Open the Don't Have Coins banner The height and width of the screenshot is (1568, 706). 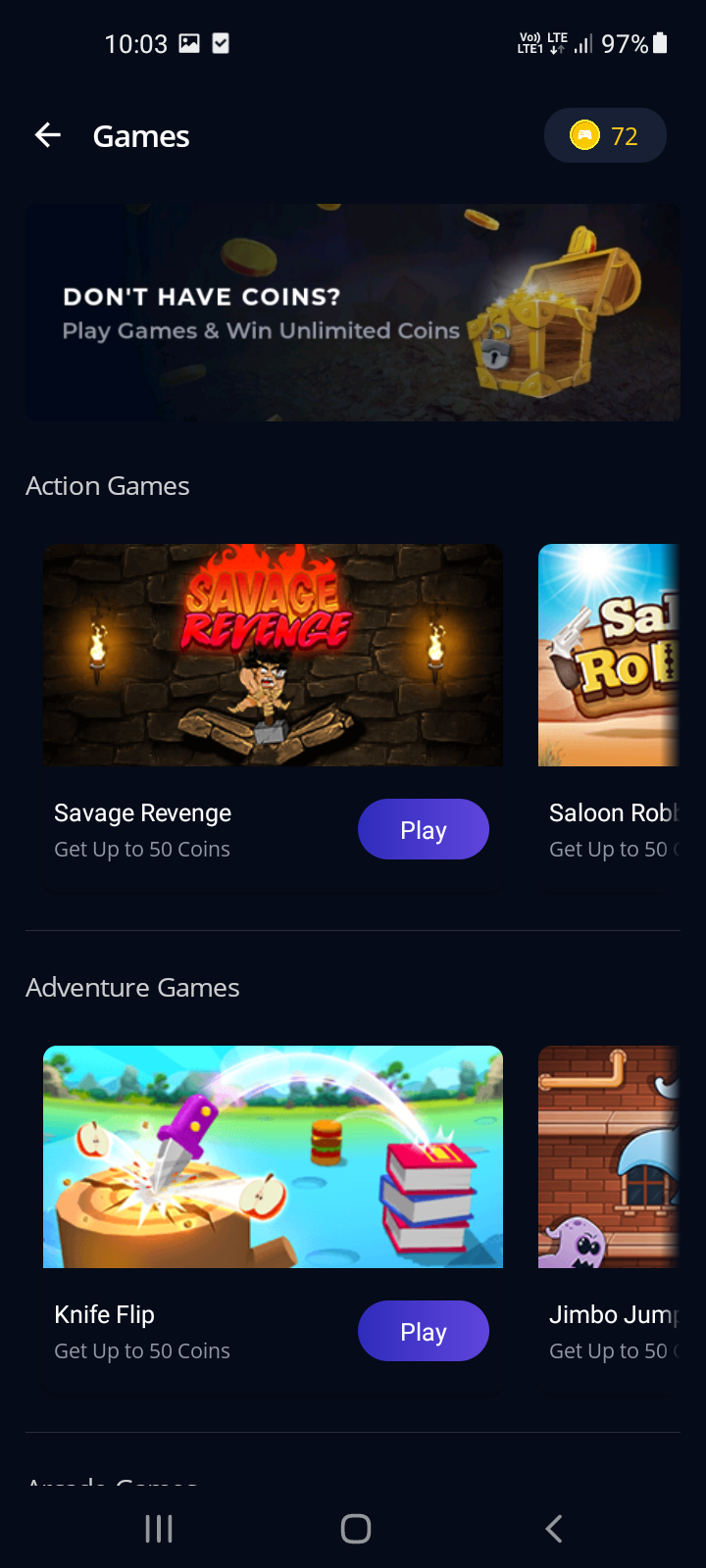(x=353, y=312)
